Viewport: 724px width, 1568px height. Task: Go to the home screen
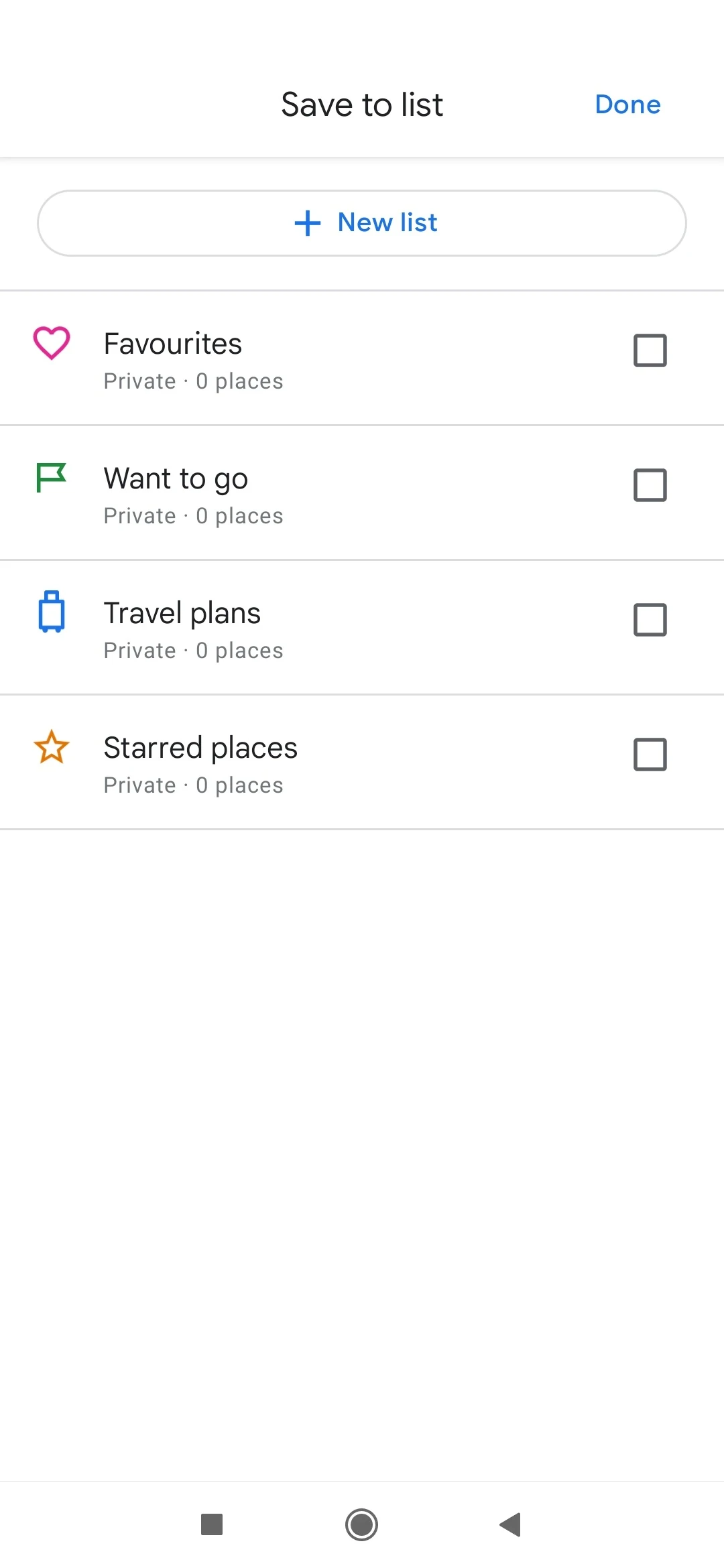[361, 1524]
